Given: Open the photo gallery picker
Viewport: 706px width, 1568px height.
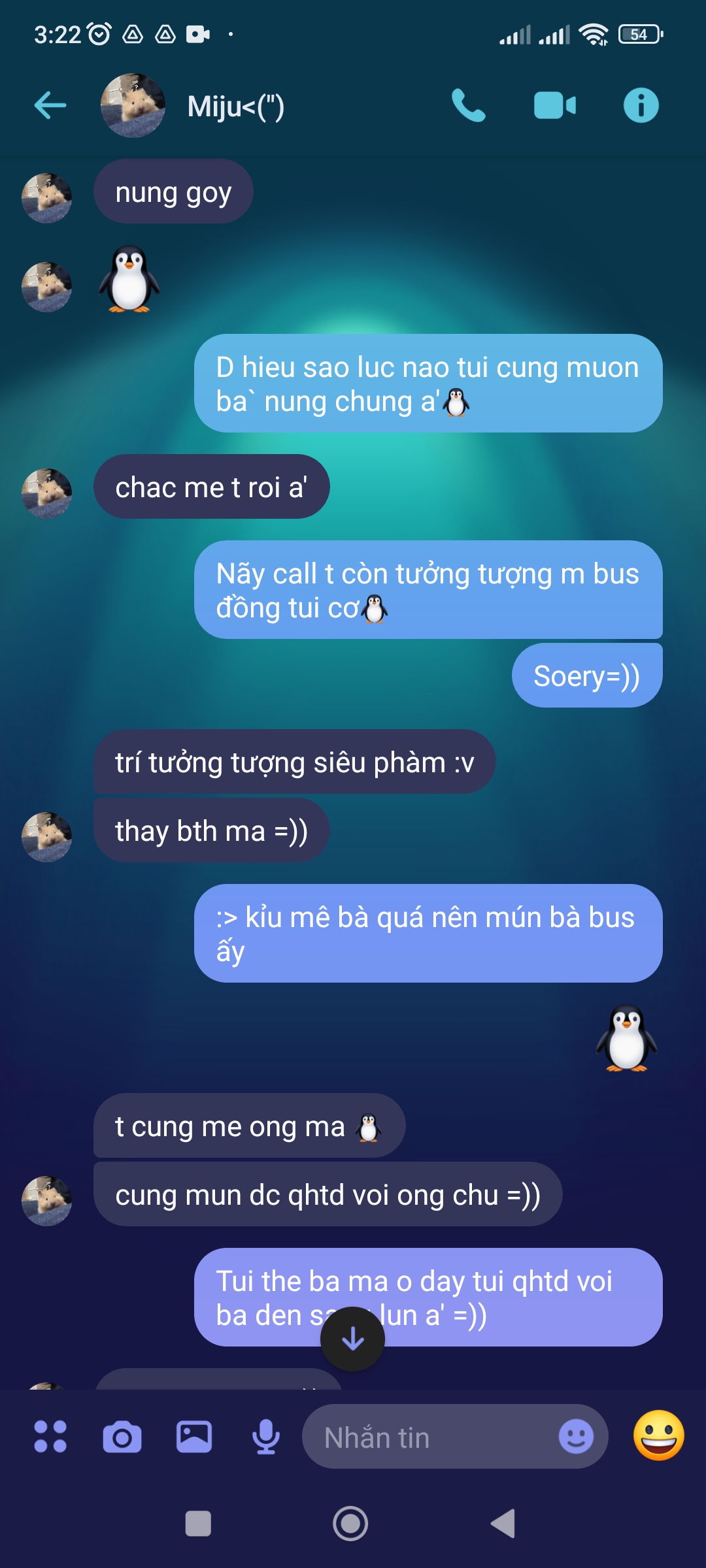Looking at the screenshot, I should coord(194,1437).
